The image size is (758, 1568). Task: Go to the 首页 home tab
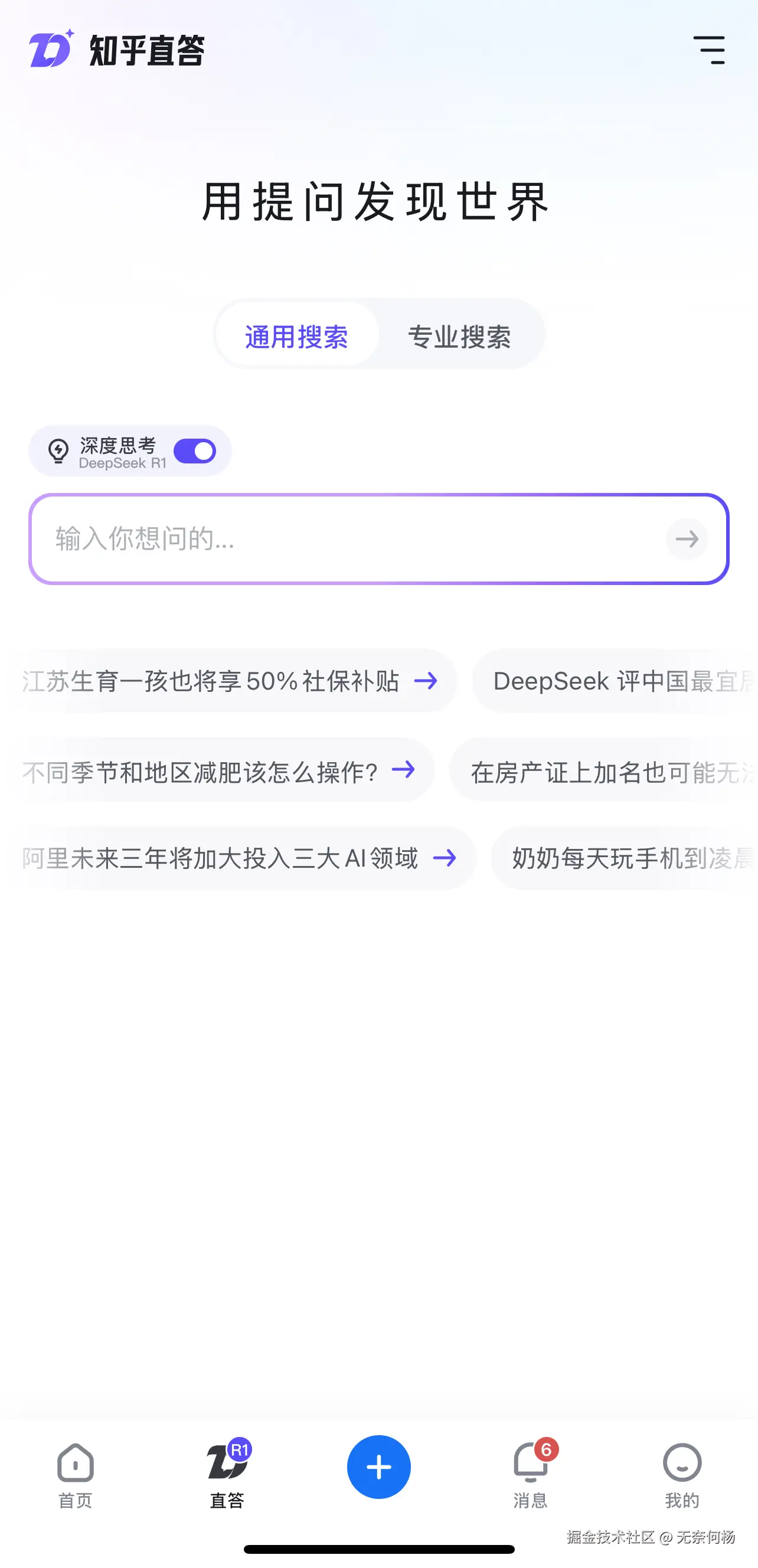tap(76, 1475)
